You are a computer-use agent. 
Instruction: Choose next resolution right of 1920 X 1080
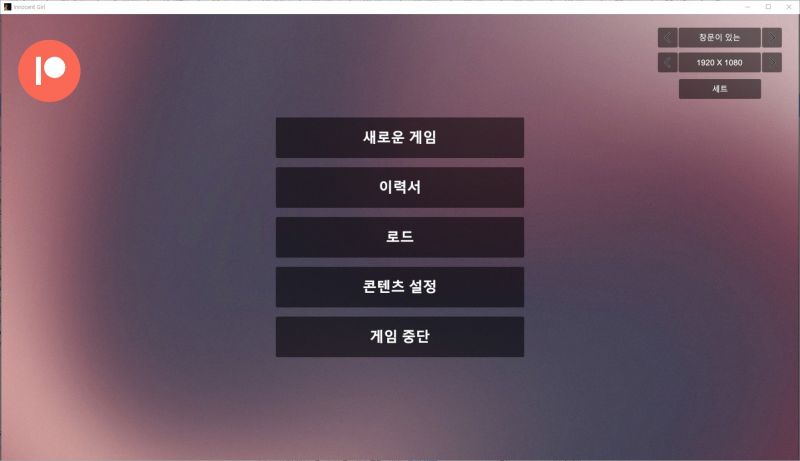coord(772,62)
